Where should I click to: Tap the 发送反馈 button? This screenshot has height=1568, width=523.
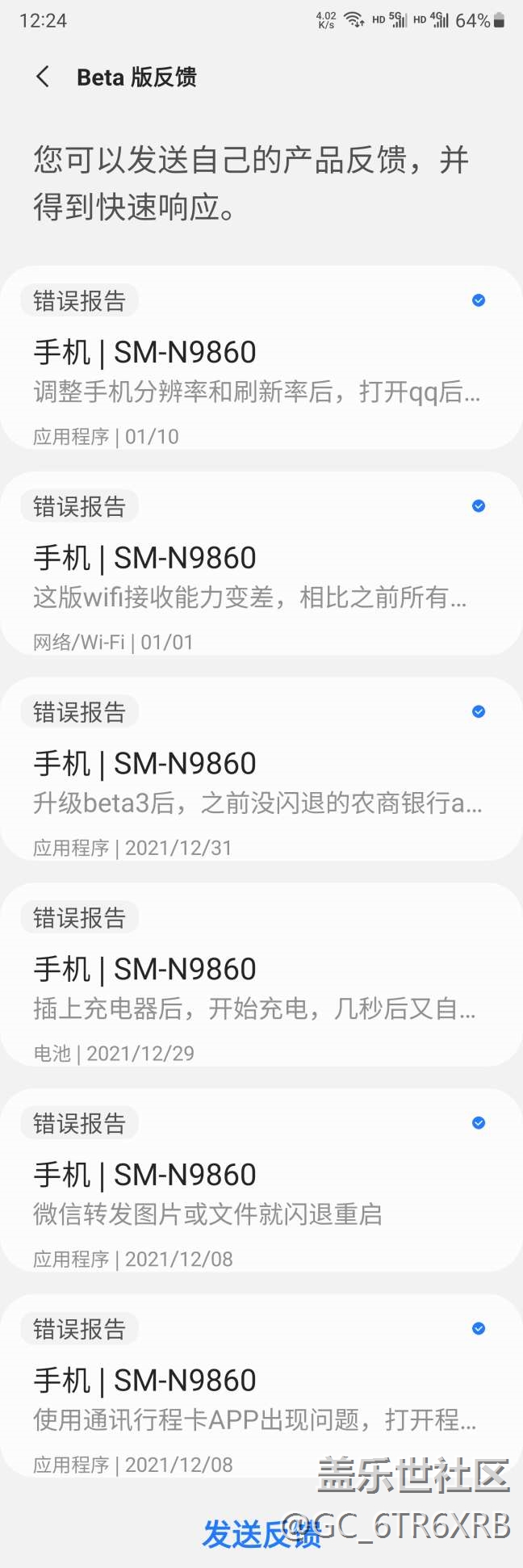pos(260,1533)
